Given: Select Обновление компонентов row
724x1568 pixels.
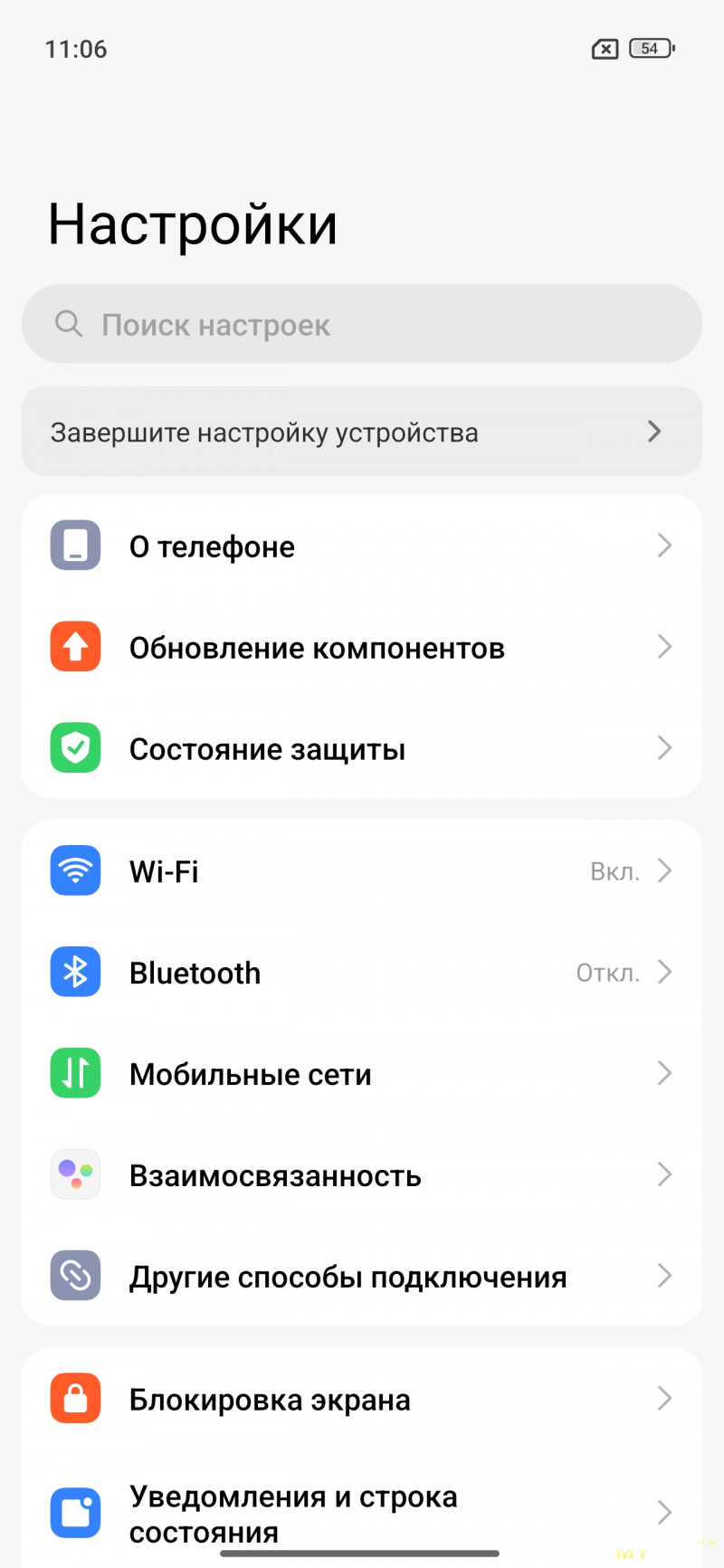Looking at the screenshot, I should click(x=362, y=647).
